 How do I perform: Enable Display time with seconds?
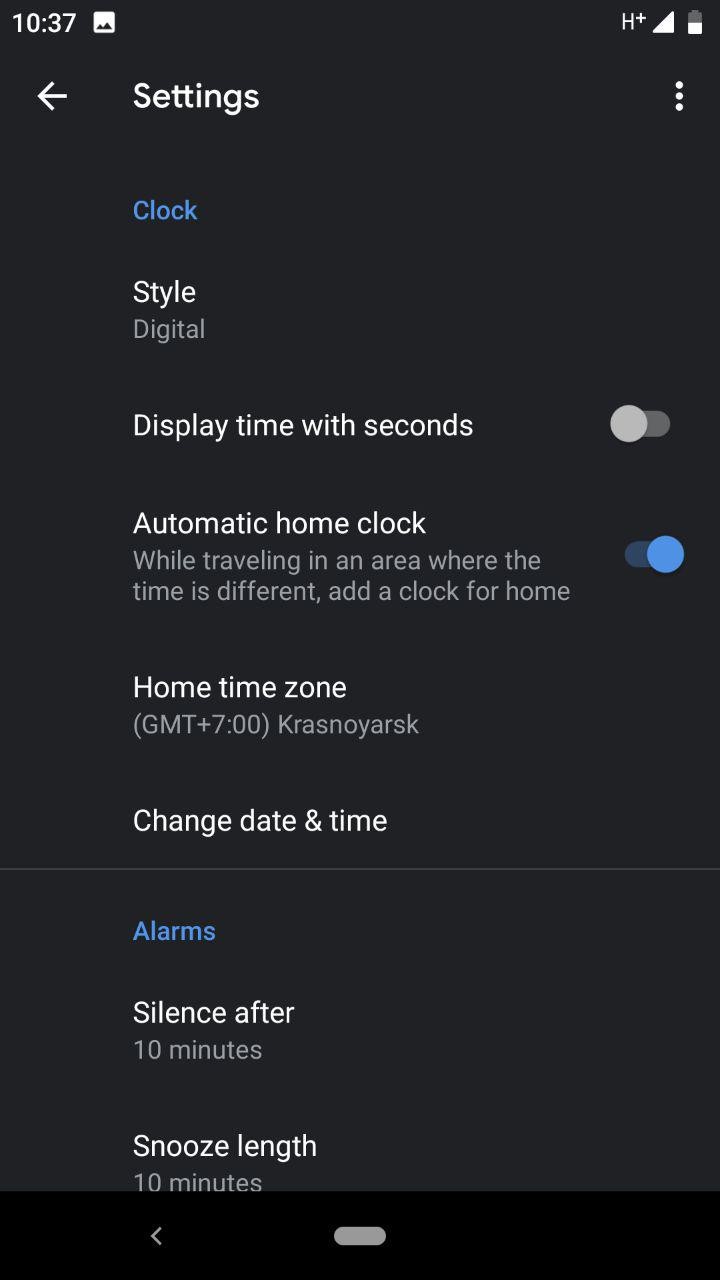coord(640,424)
